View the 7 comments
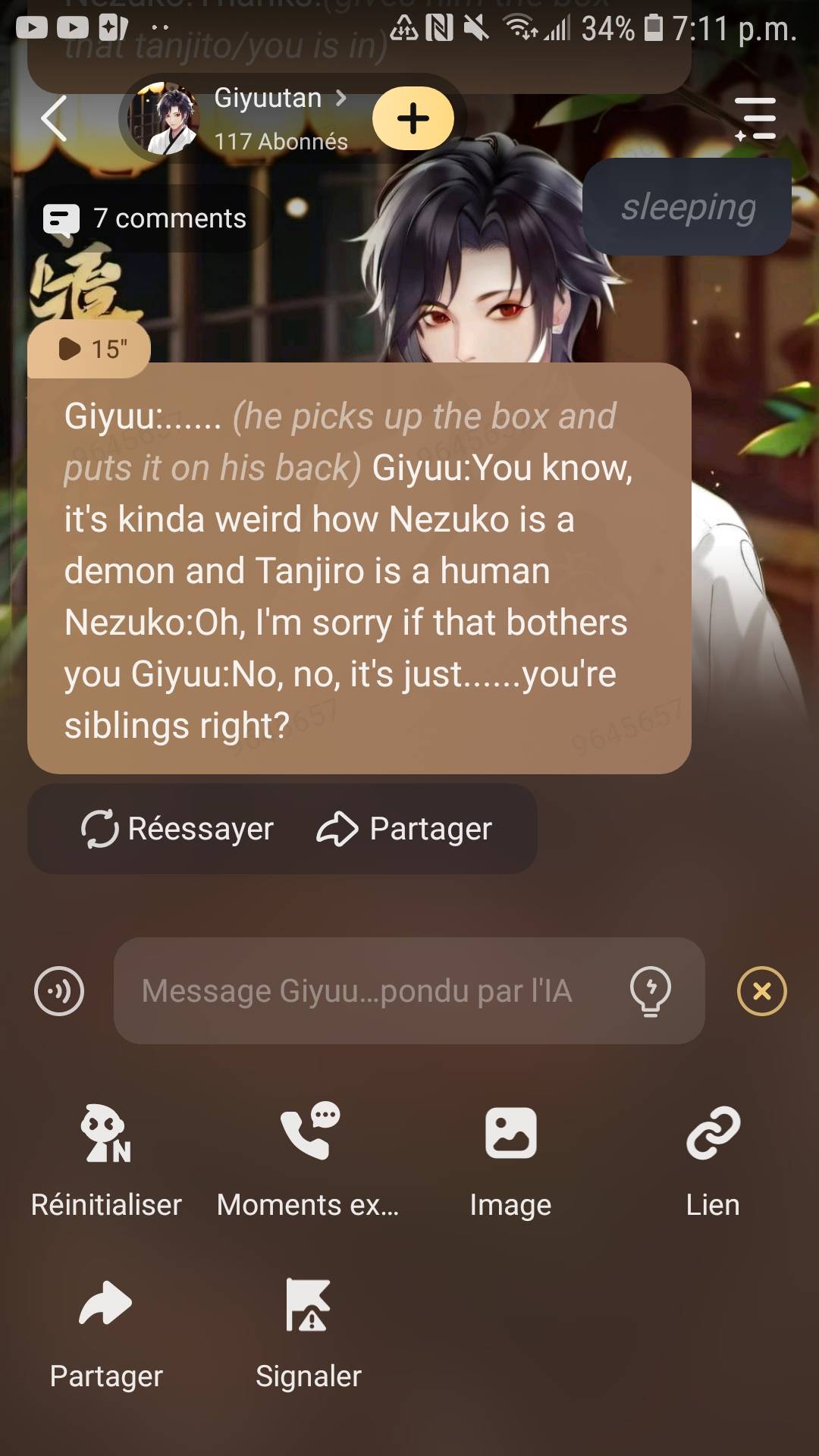This screenshot has height=1456, width=819. click(146, 218)
